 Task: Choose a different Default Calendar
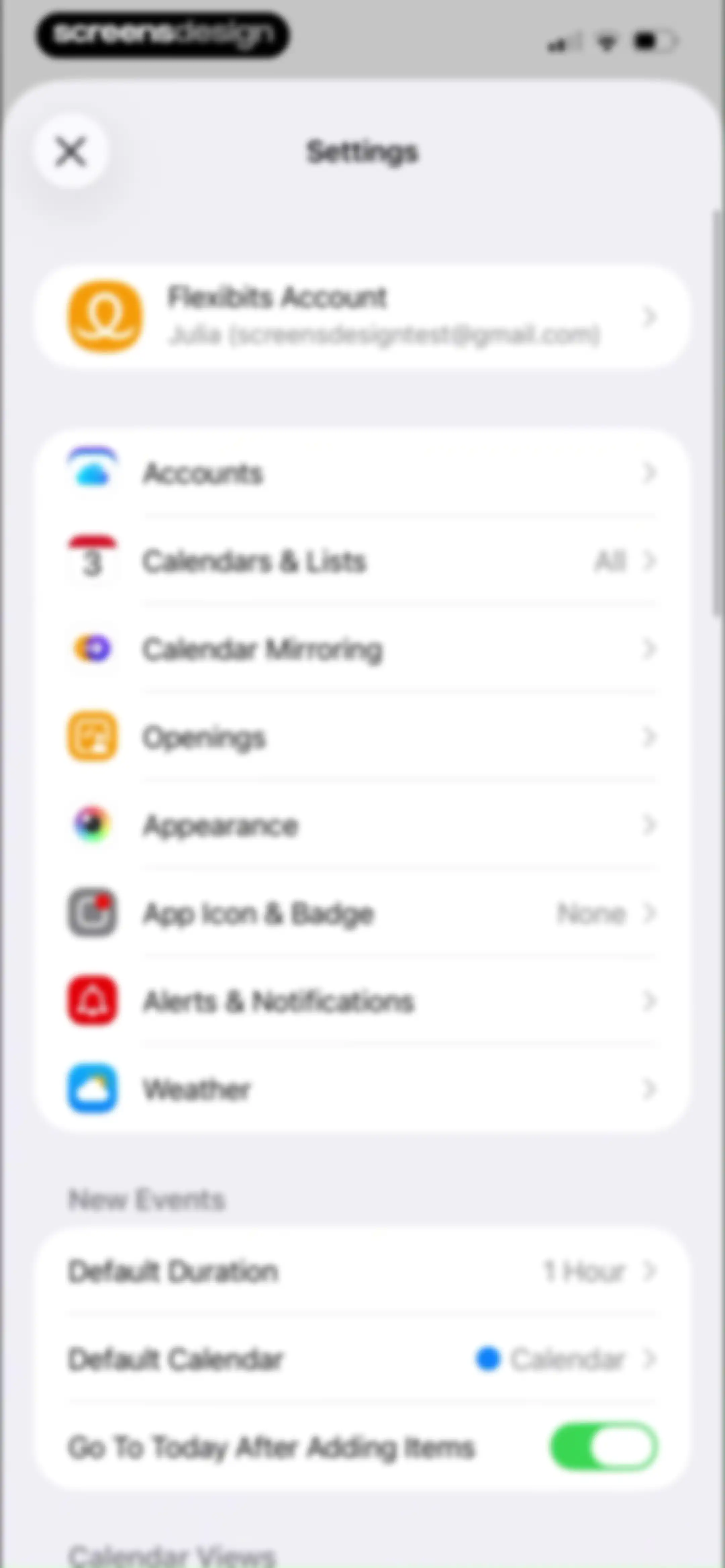click(362, 1358)
